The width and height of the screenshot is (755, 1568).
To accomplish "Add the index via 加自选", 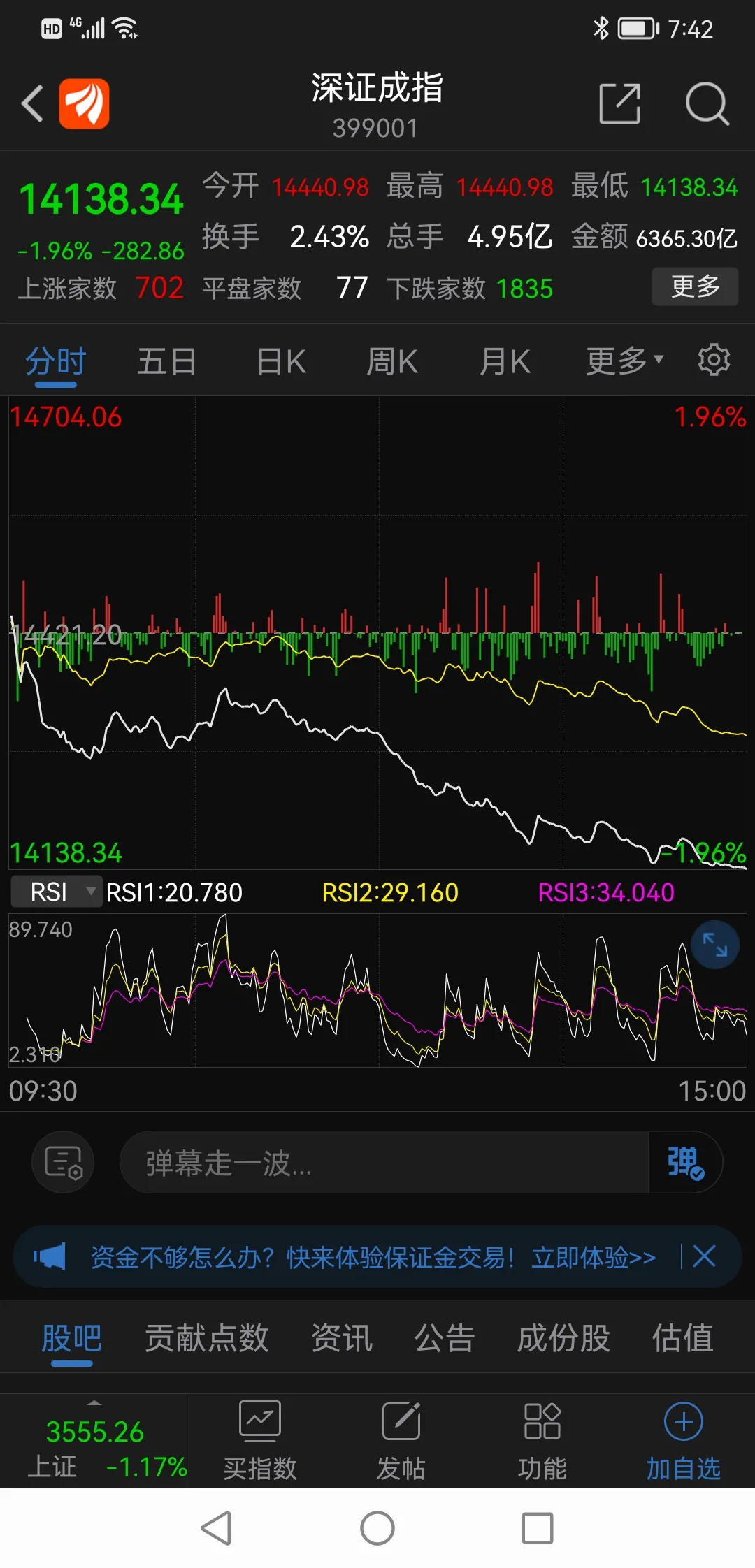I will (683, 1441).
